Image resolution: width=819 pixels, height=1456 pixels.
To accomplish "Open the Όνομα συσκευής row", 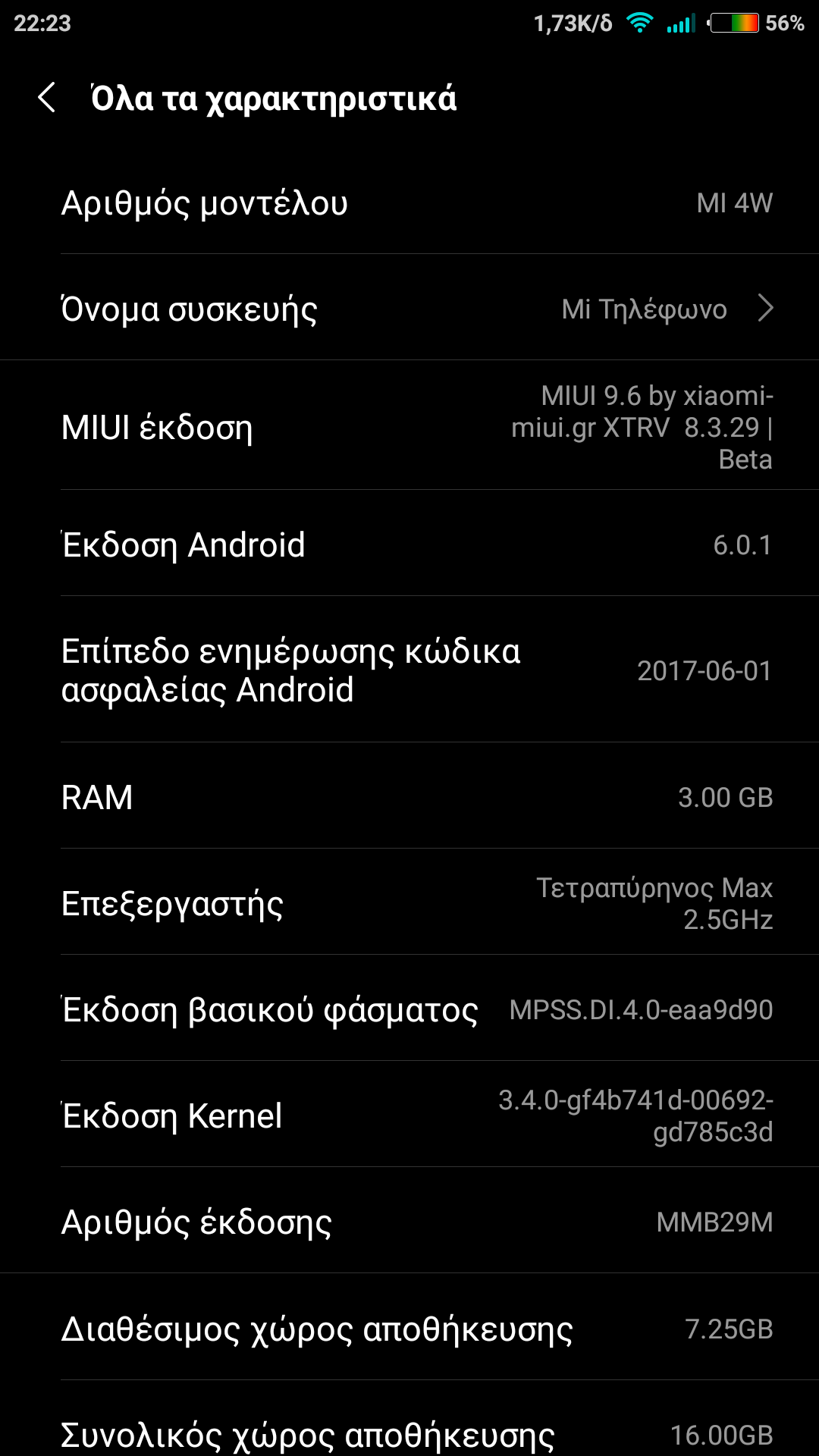I will [409, 309].
